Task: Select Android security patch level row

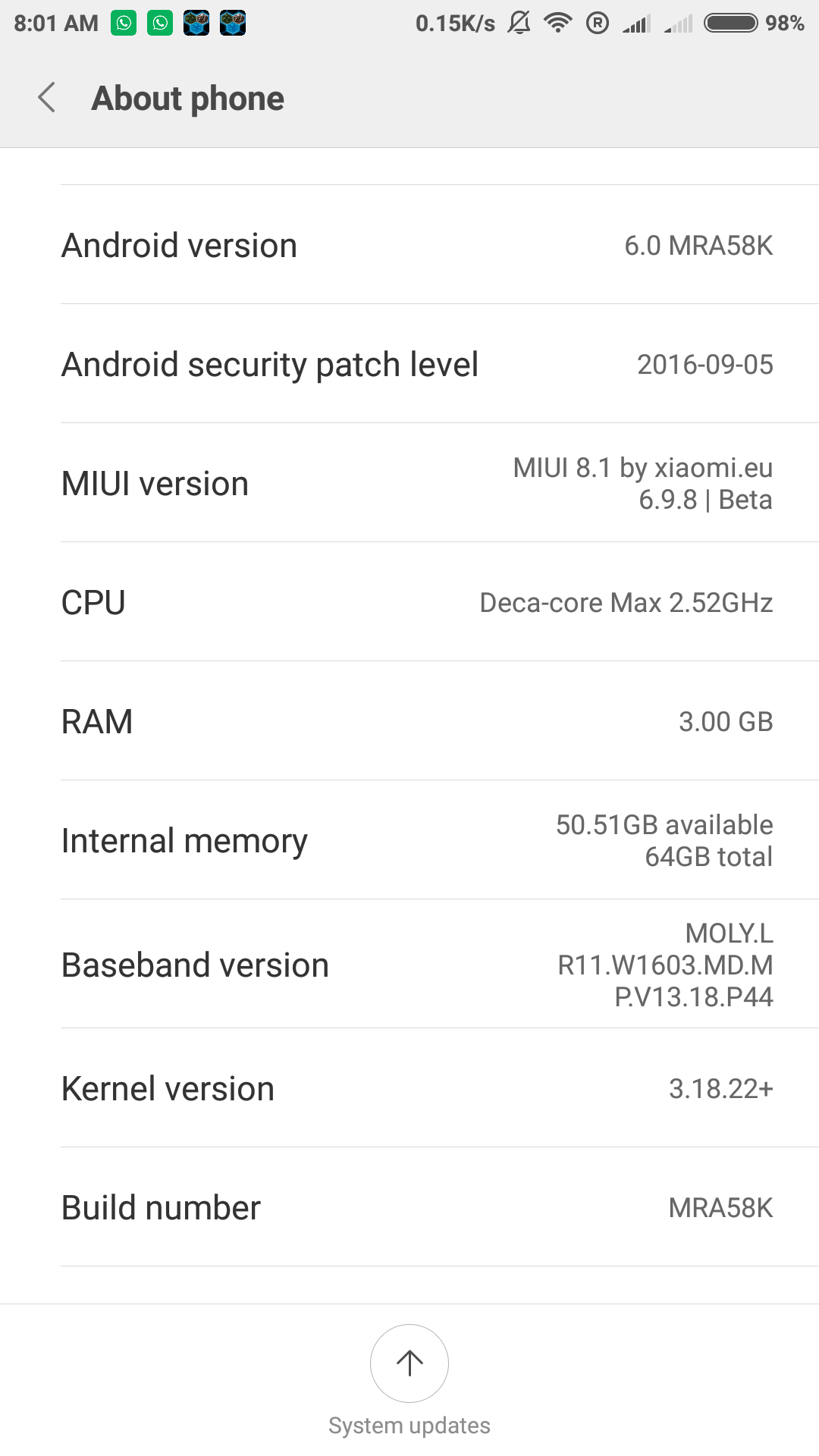Action: (x=409, y=364)
